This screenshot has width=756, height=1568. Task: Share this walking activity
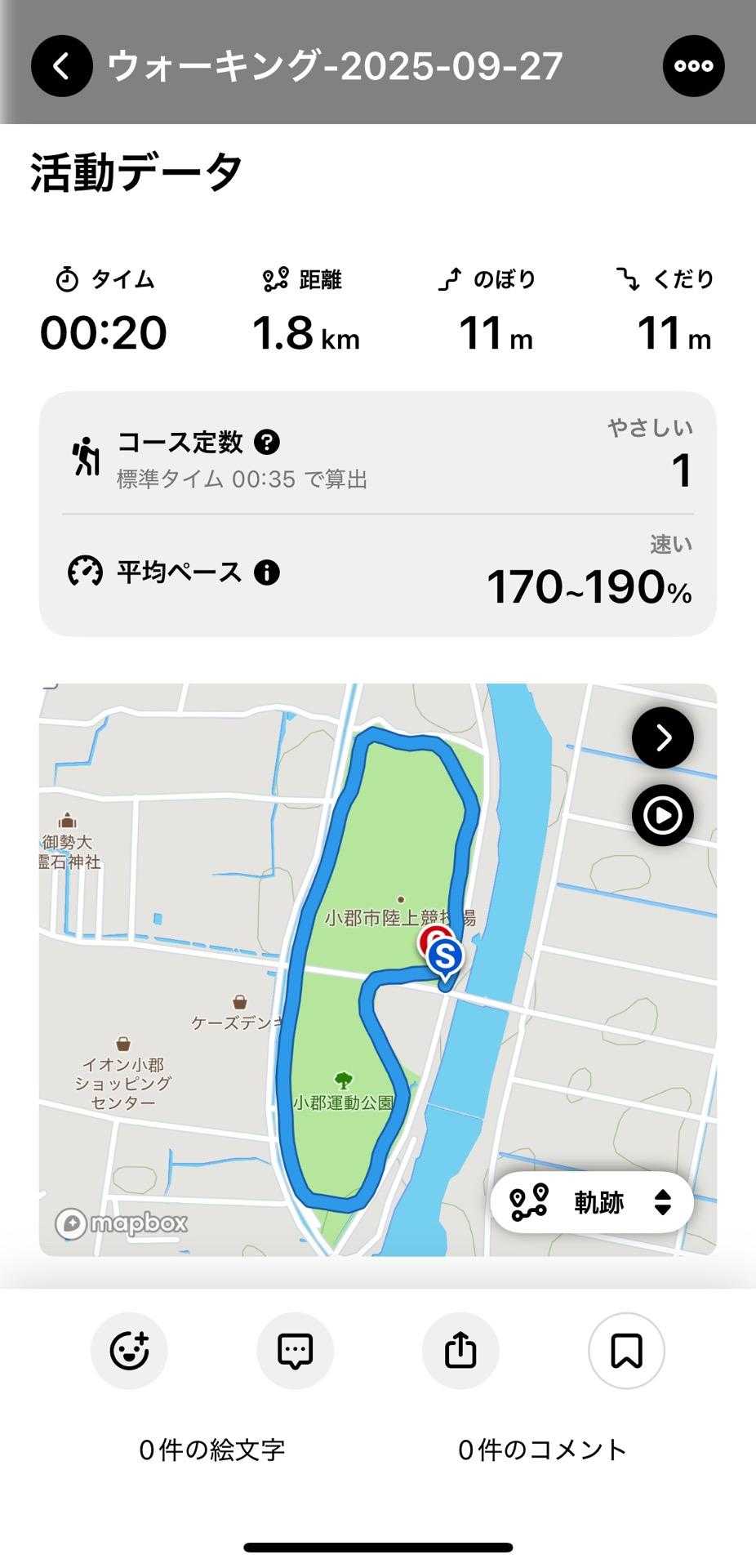point(460,1351)
